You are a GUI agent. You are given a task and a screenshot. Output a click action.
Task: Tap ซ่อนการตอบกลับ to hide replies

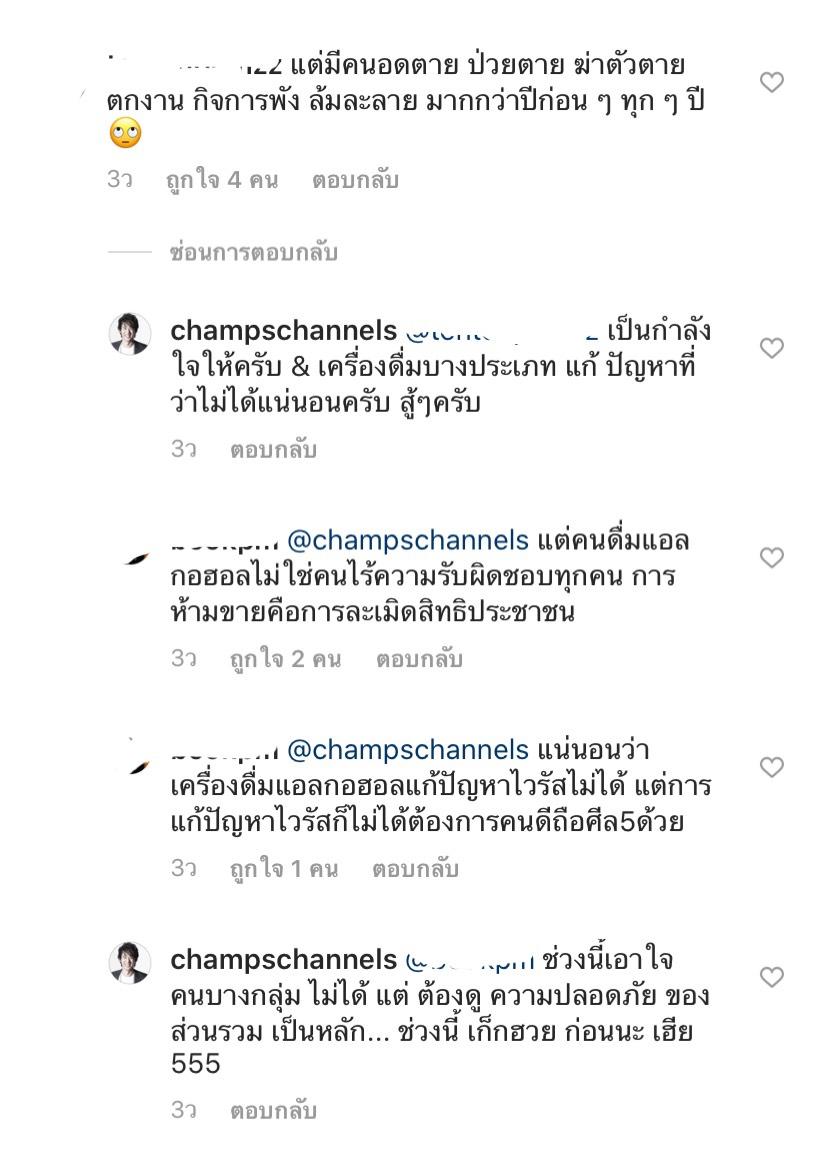tap(254, 252)
